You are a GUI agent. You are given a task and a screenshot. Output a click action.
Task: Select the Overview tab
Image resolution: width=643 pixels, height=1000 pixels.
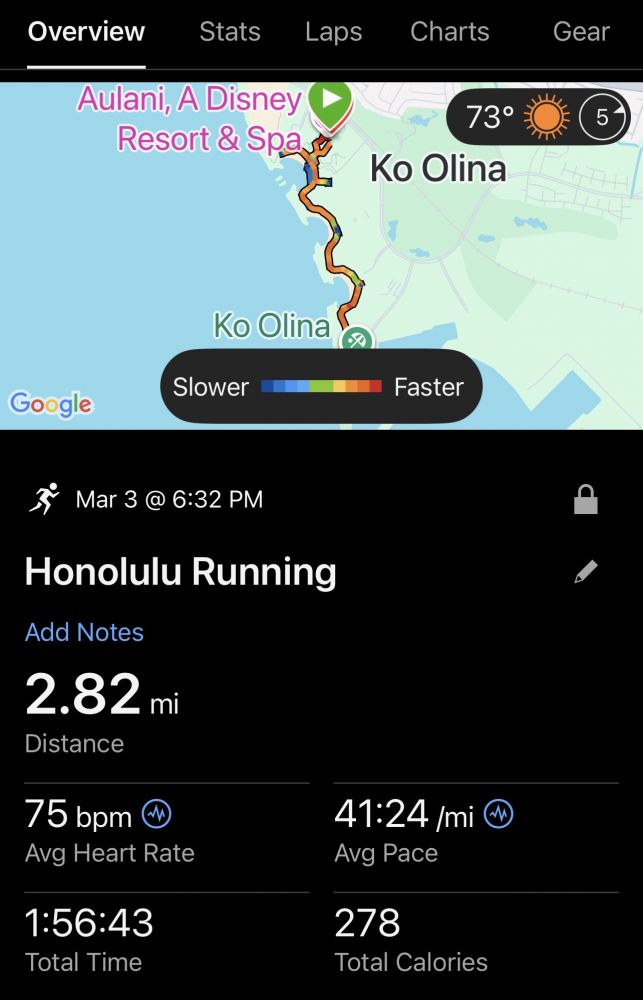tap(86, 32)
